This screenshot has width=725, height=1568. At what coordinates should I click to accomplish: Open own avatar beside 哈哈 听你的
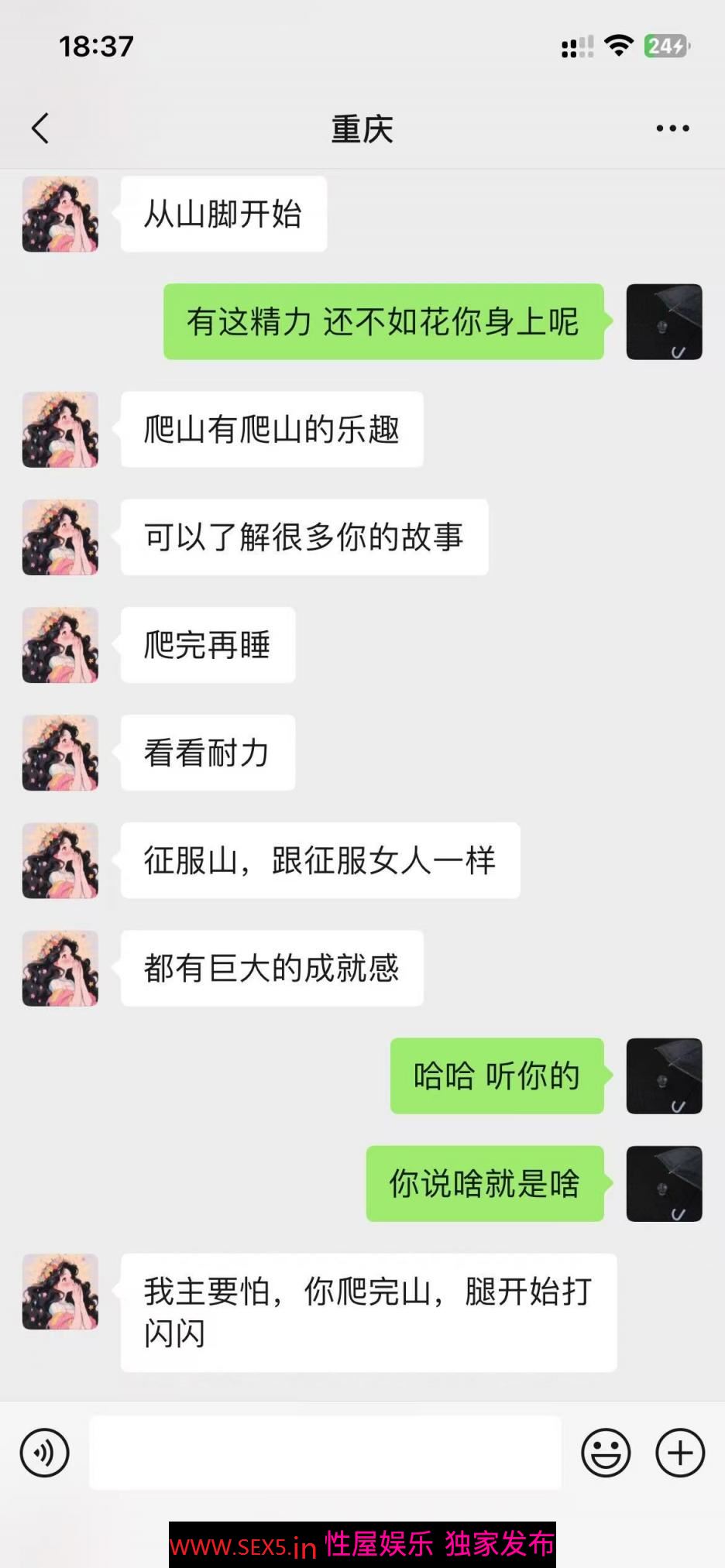664,1076
